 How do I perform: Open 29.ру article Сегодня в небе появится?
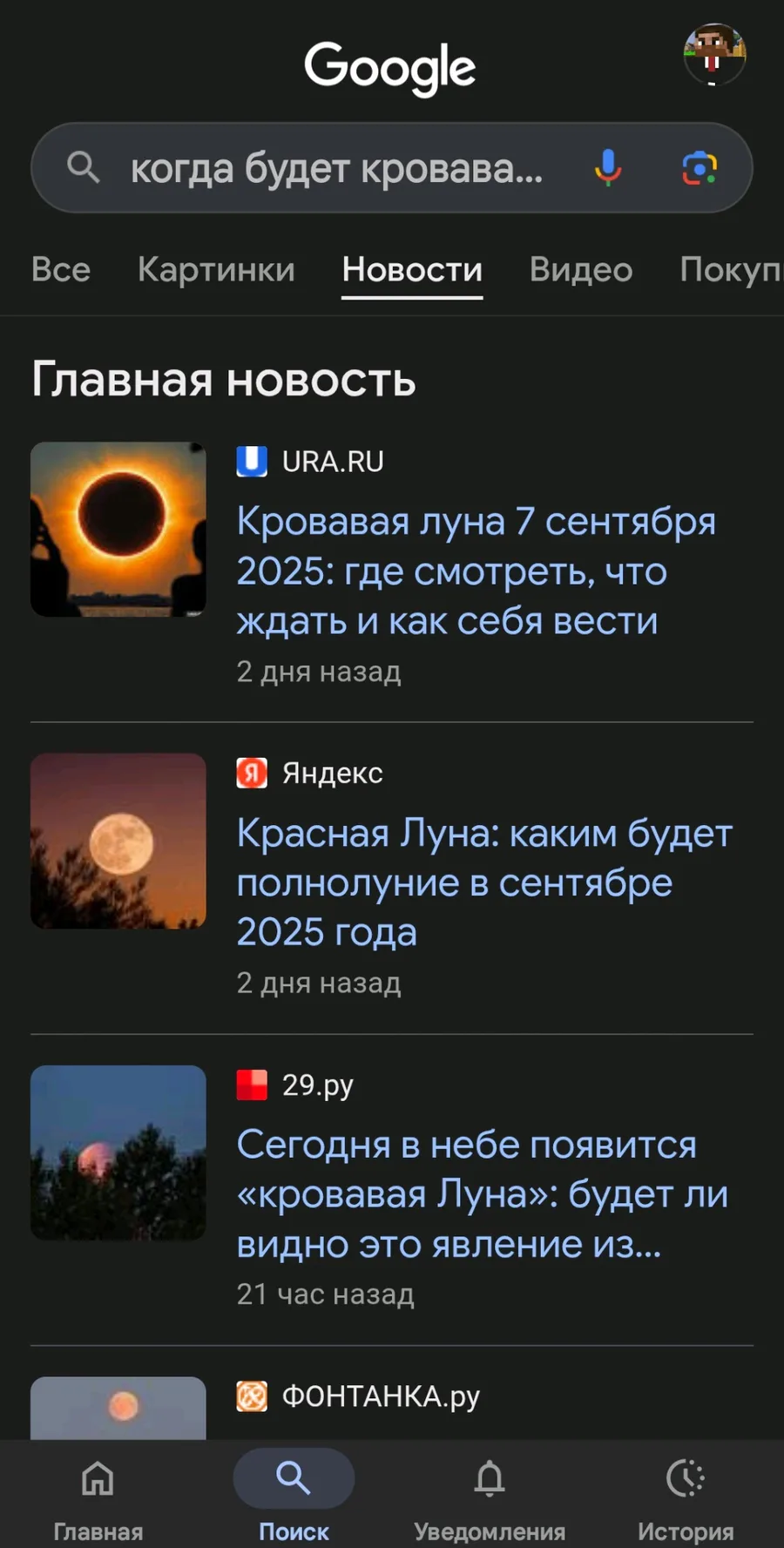pyautogui.click(x=482, y=1194)
